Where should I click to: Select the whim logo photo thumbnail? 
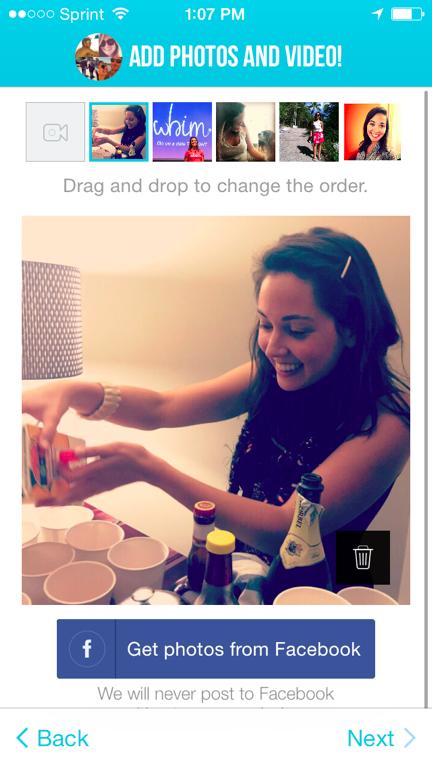coord(182,132)
